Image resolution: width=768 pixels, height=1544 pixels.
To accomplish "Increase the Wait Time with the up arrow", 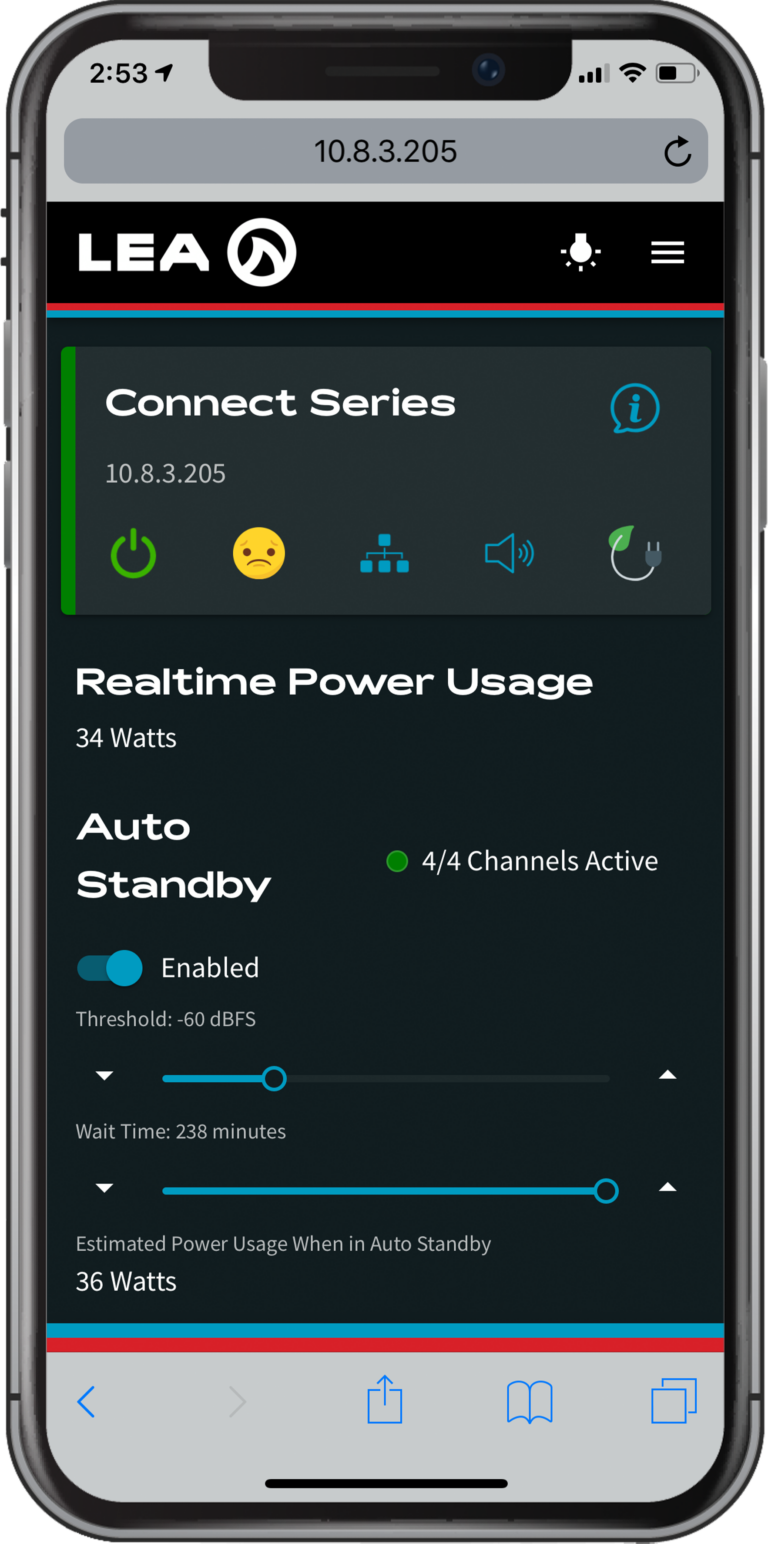I will [667, 1188].
